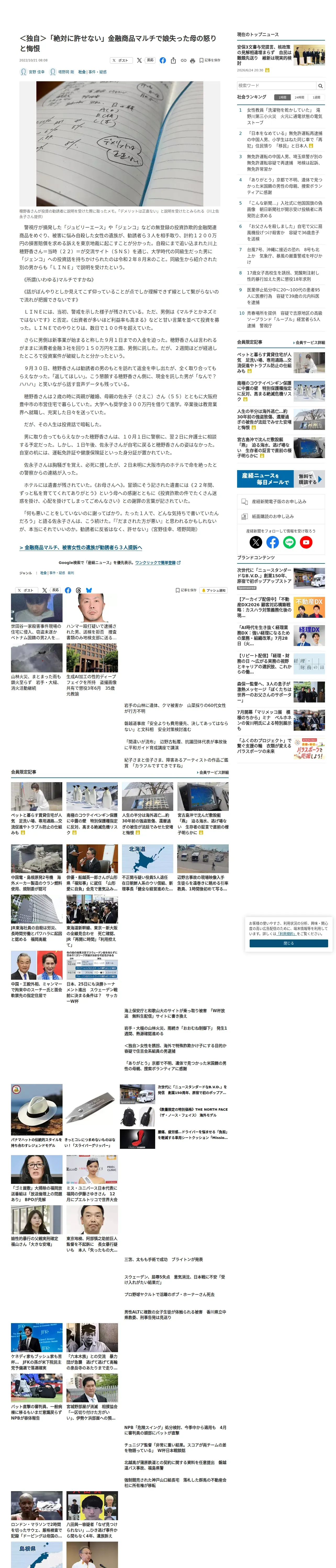Screen dimensions: 336x1568
Task: Open author 宮野 佳幸's profile link
Action: (33, 72)
